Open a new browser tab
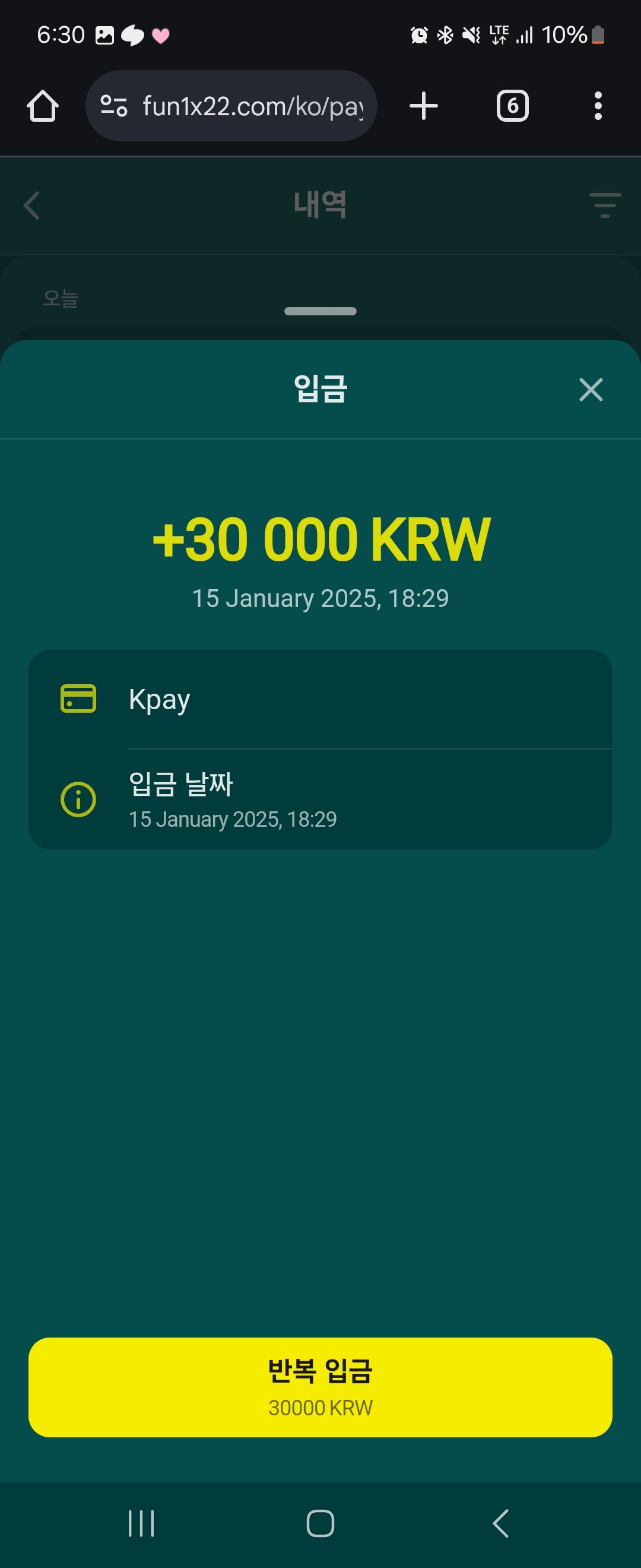The height and width of the screenshot is (1568, 641). pos(423,106)
